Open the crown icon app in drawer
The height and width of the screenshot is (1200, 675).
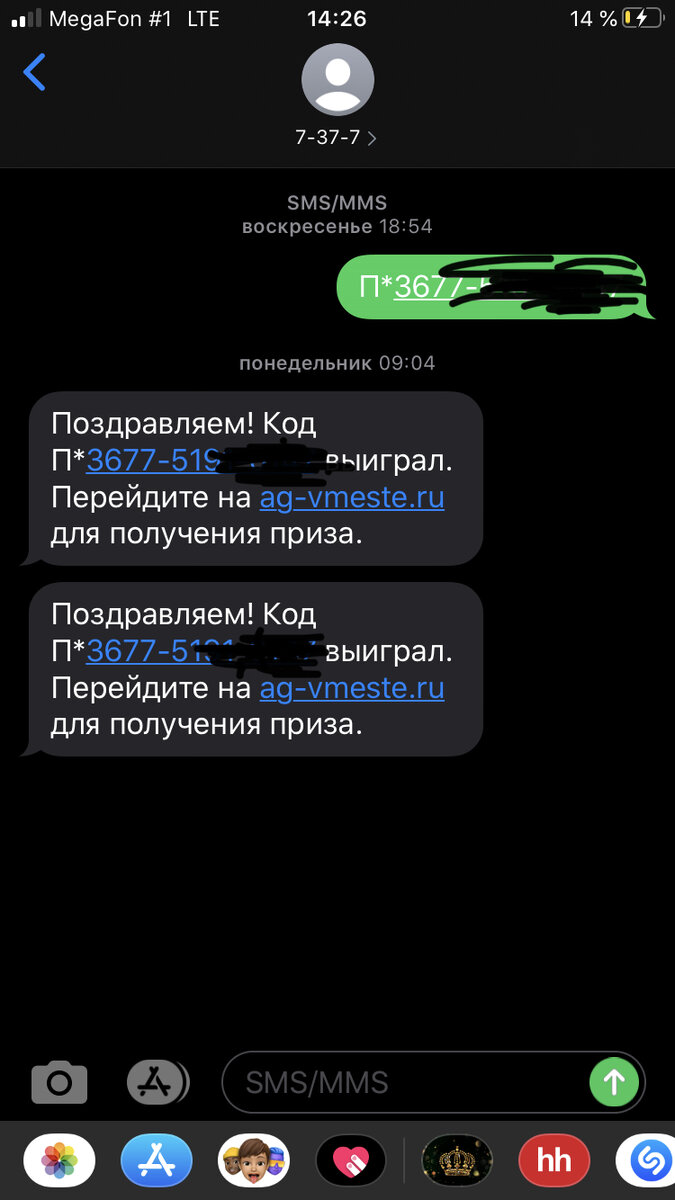coord(457,1160)
